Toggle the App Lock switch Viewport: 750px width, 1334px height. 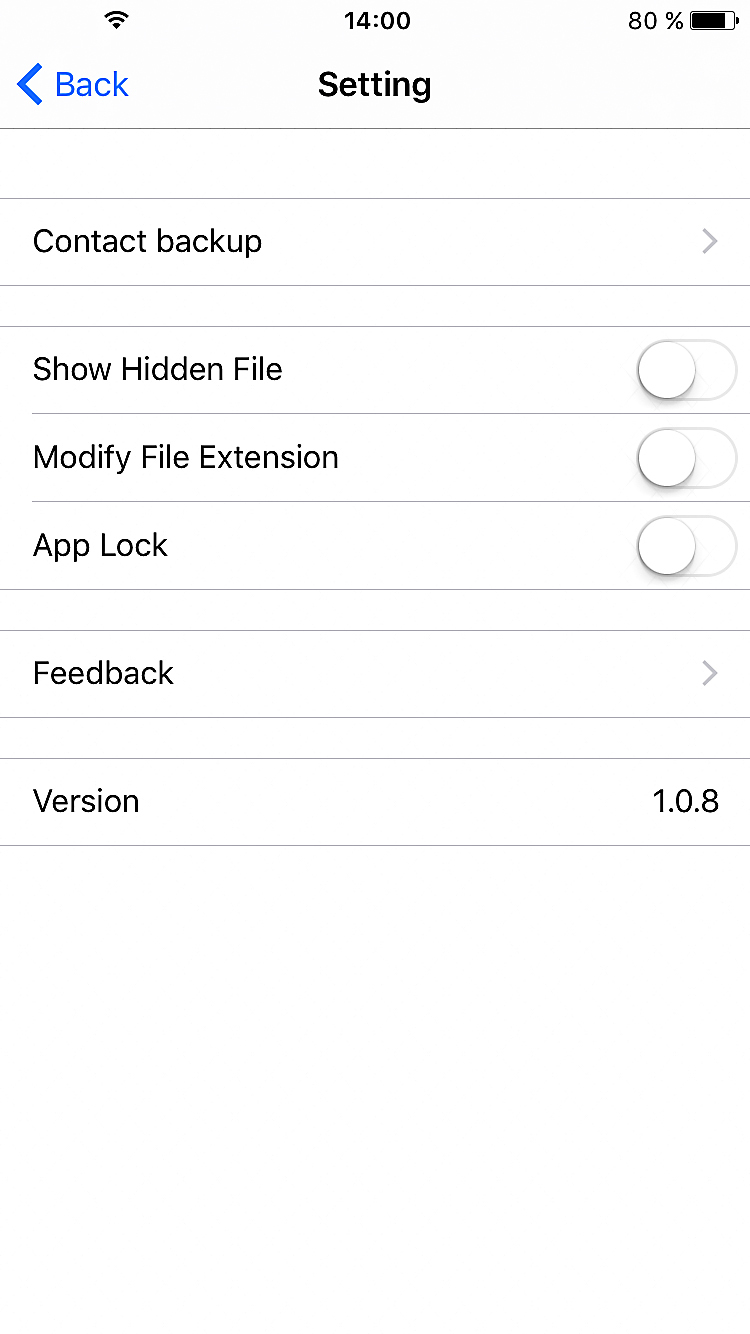pos(686,546)
